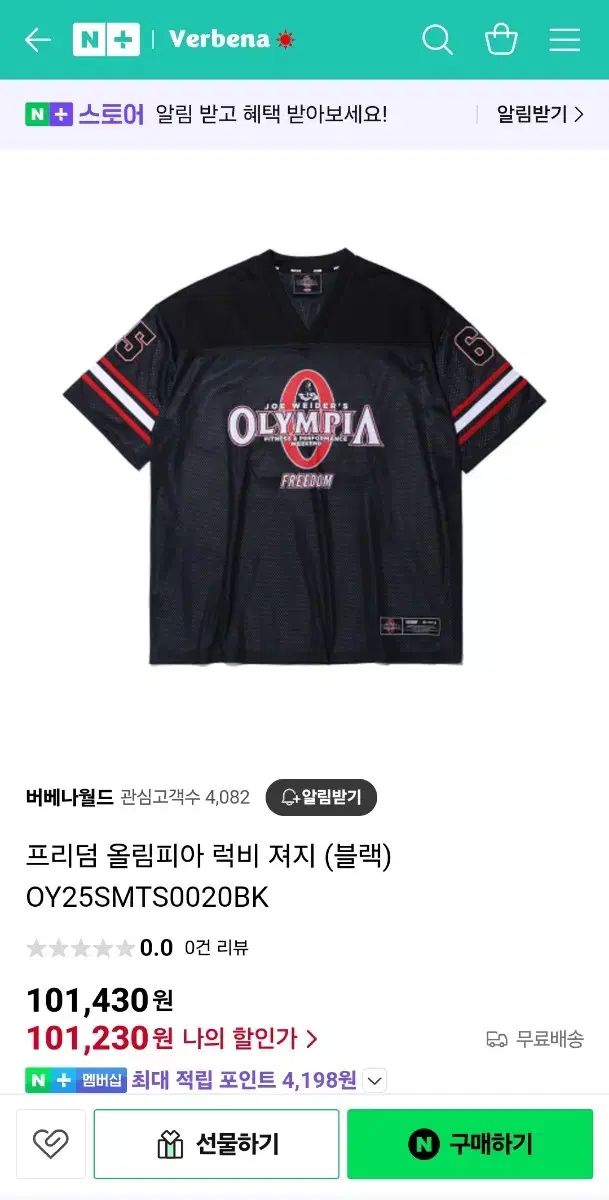This screenshot has height=1200, width=609.
Task: Add the product to wishlist heart
Action: [x=50, y=1144]
